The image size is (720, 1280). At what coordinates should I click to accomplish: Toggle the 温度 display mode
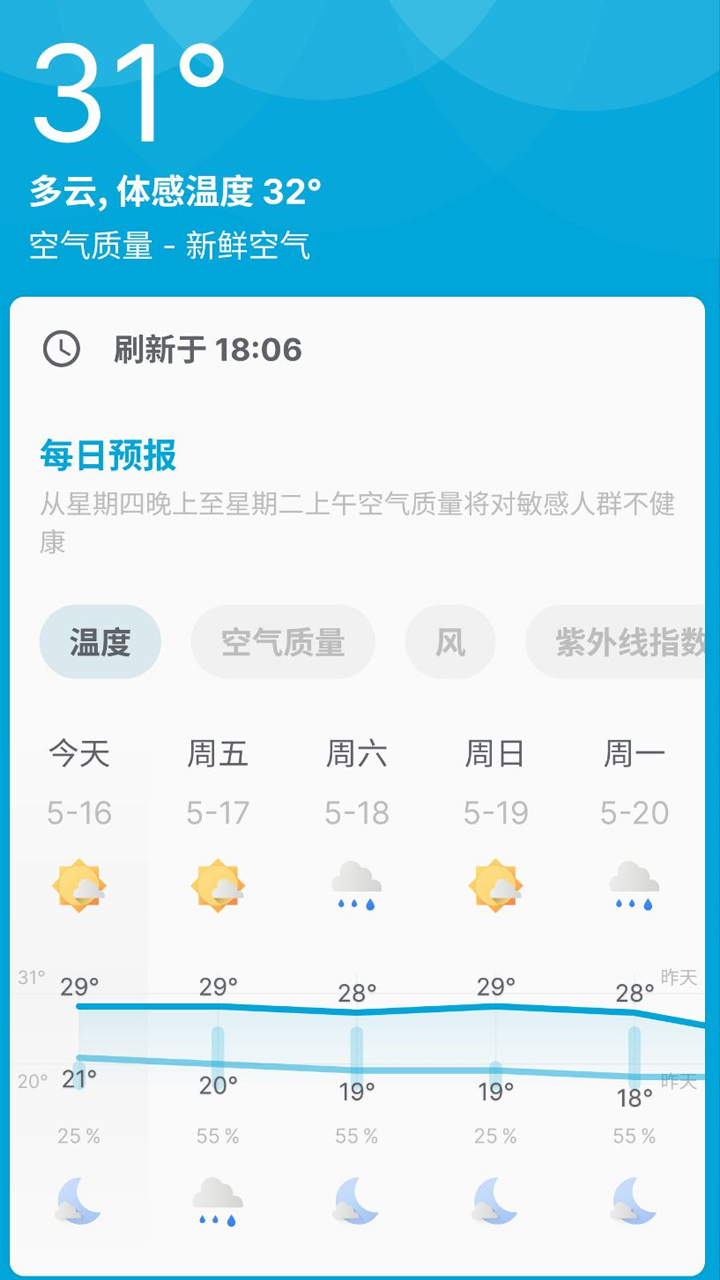pos(100,642)
